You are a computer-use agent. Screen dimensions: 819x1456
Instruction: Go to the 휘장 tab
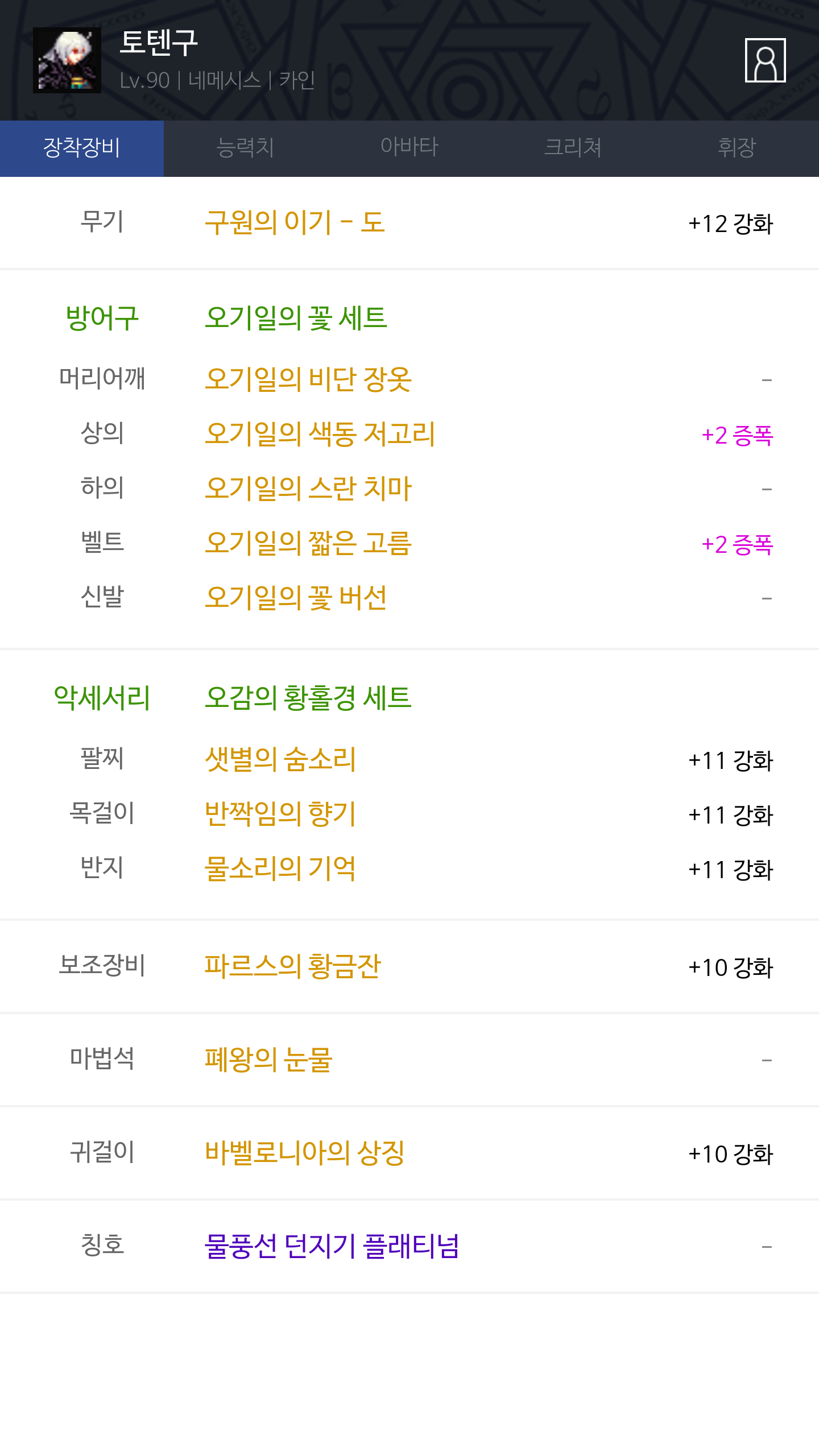tap(737, 148)
